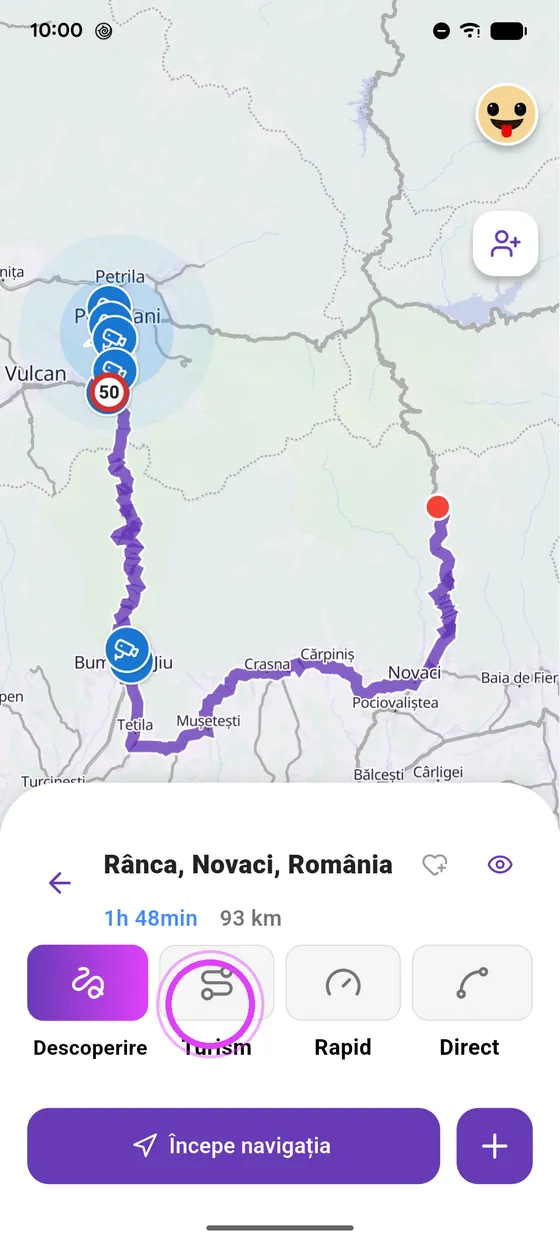Select the Descoperire route type
The height and width of the screenshot is (1244, 560).
point(88,983)
